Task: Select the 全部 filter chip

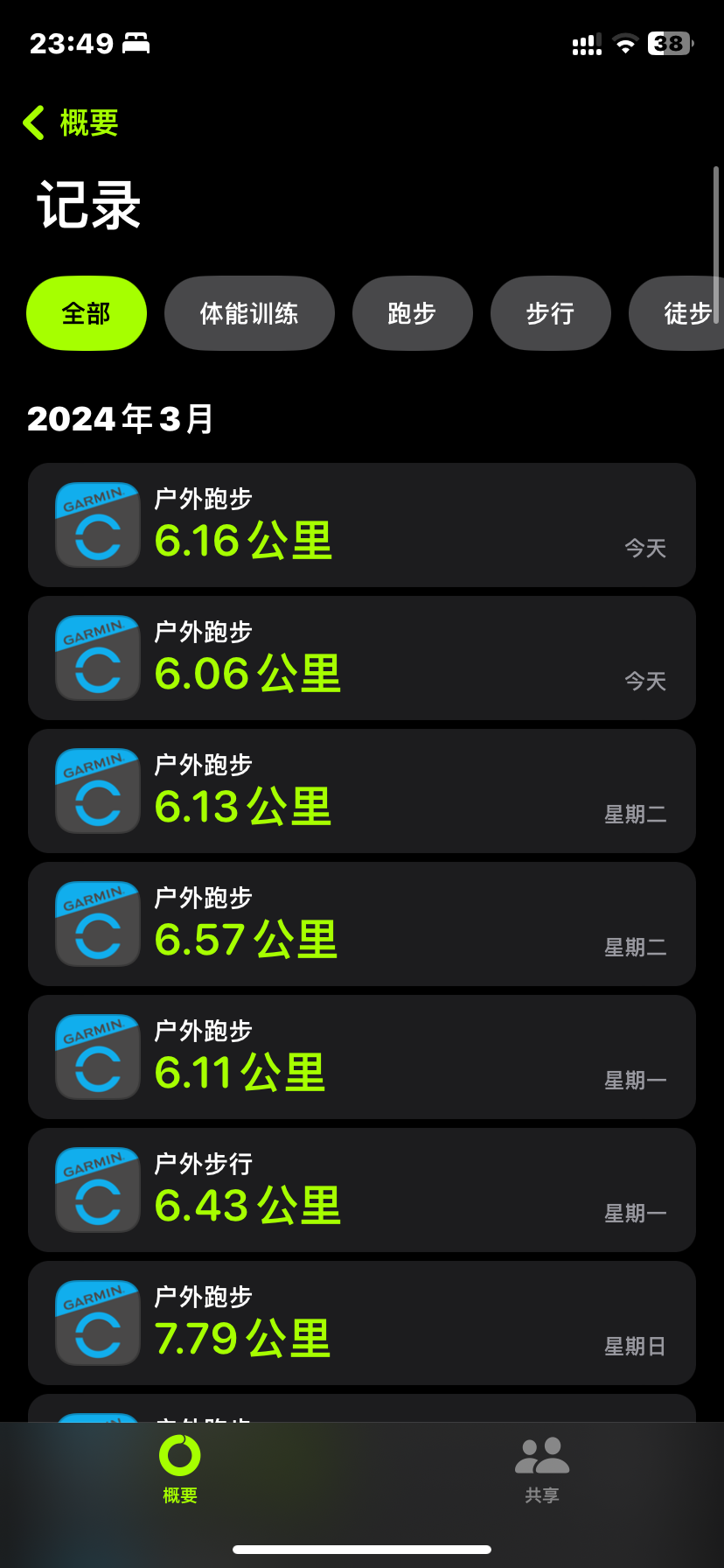Action: coord(87,313)
